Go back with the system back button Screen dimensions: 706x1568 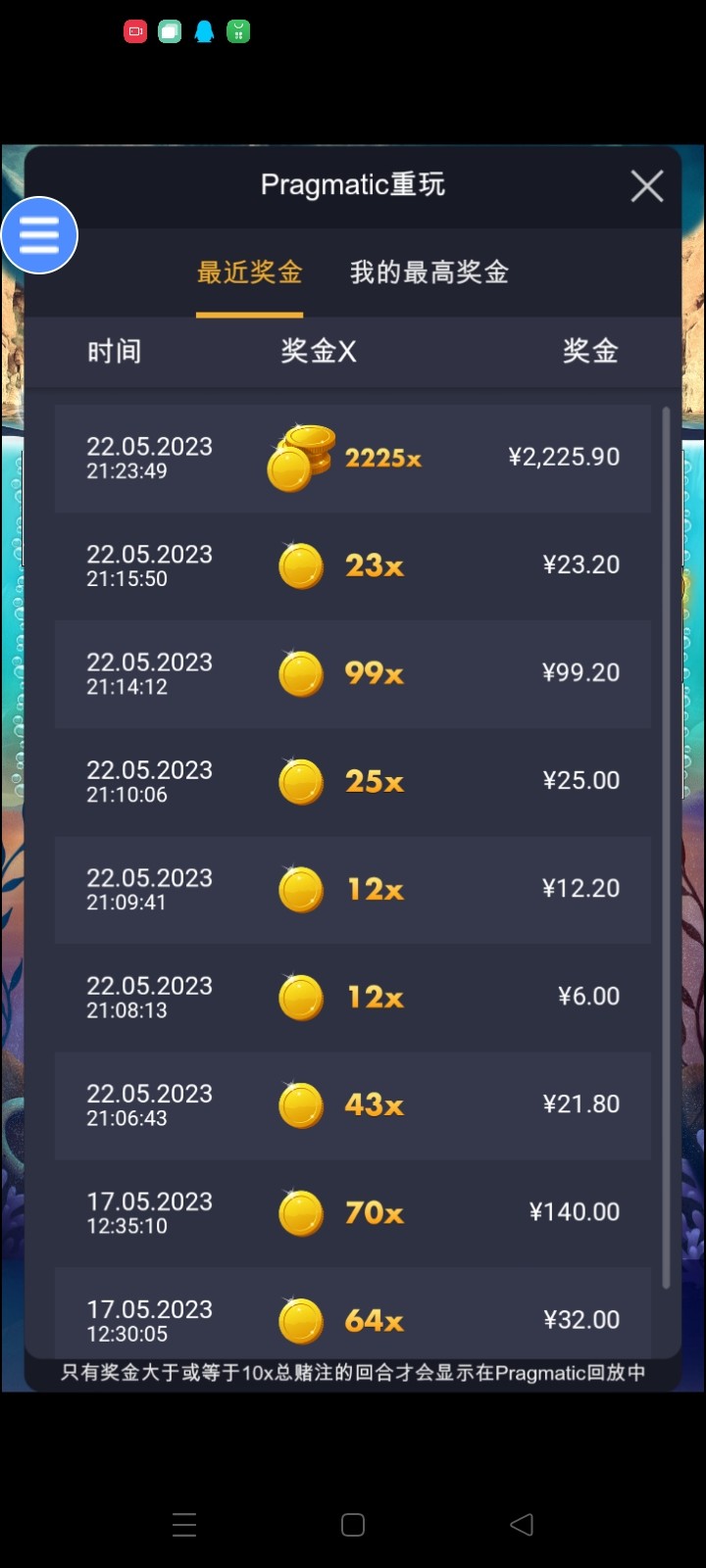pos(522,1524)
